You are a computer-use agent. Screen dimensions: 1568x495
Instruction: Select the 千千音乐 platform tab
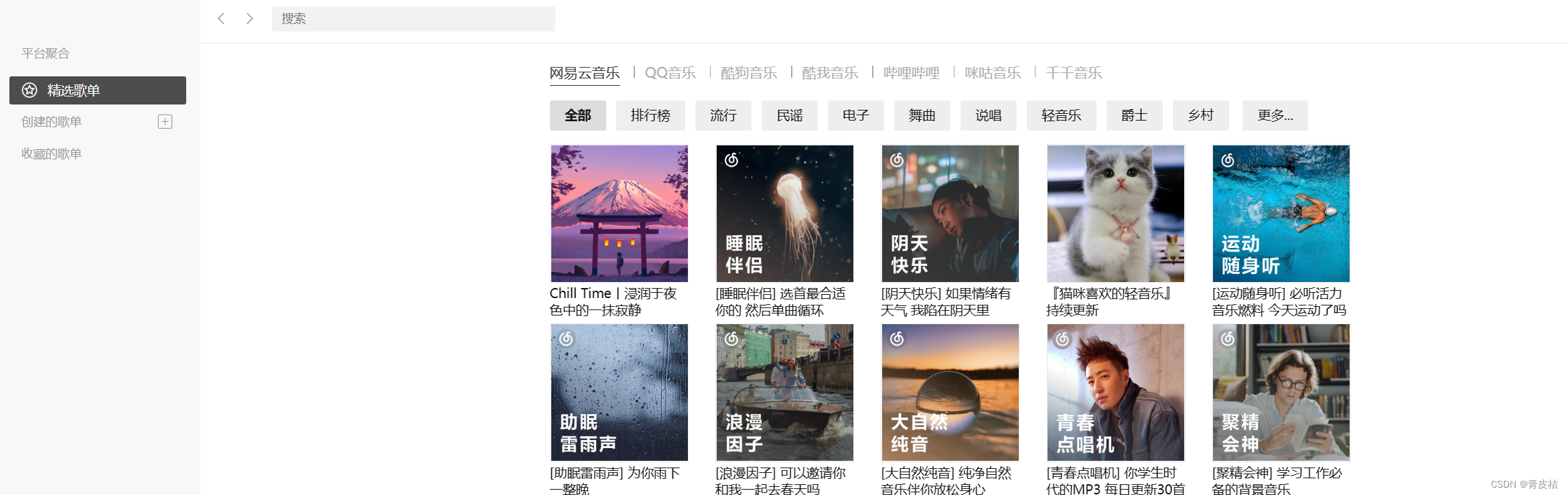1074,73
